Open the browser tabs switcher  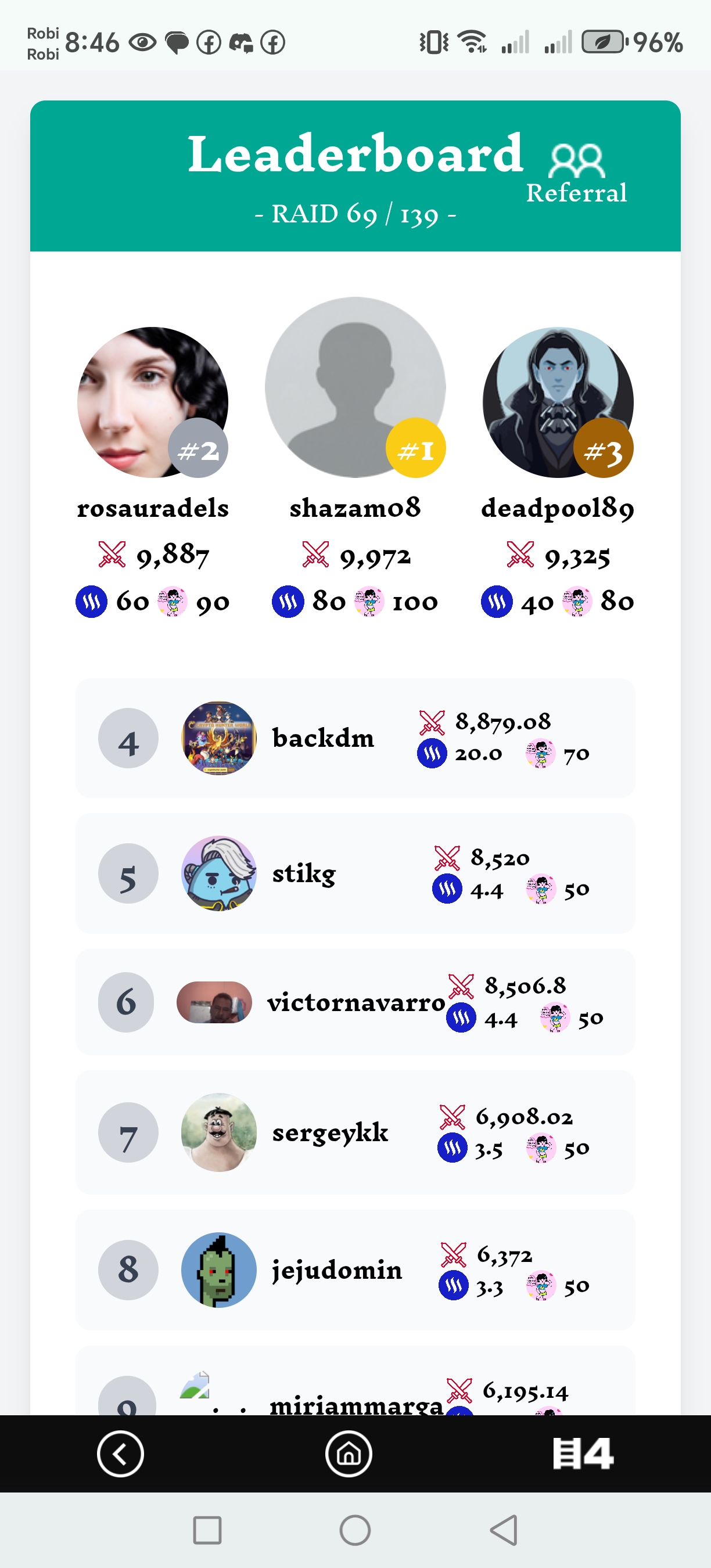(583, 1454)
